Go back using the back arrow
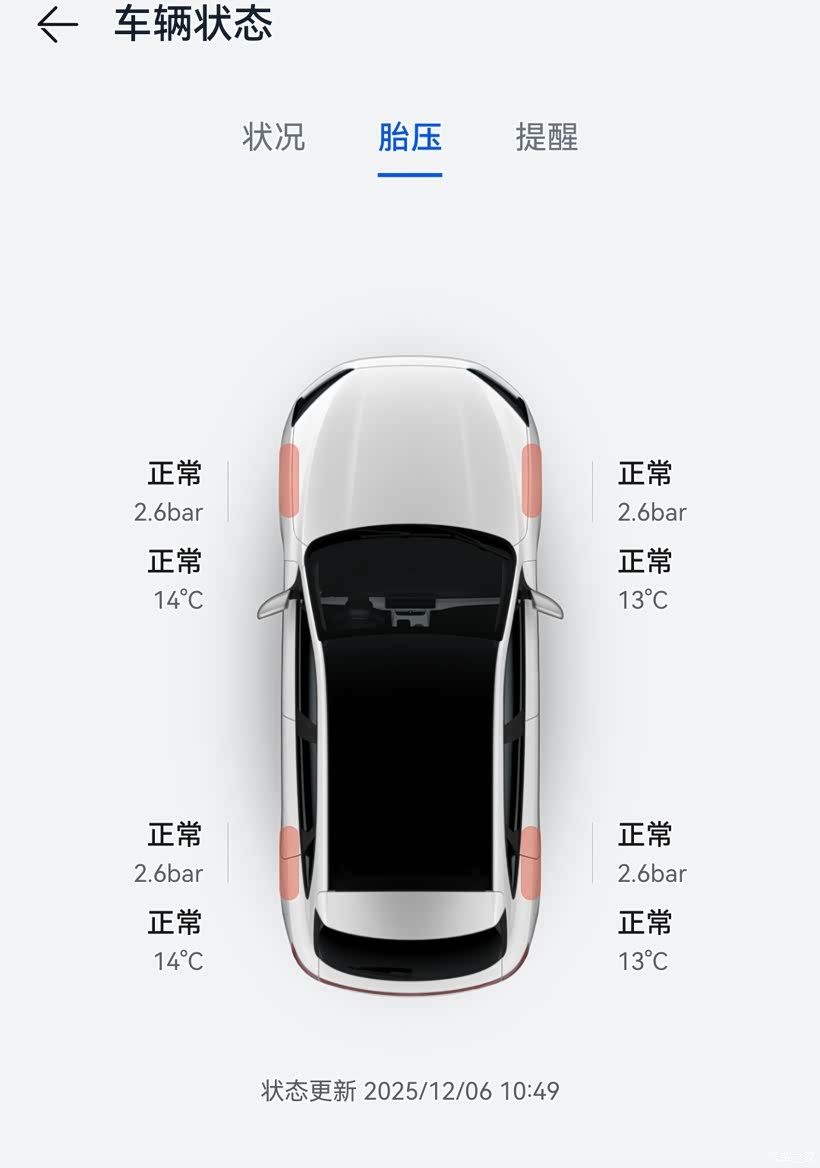820x1168 pixels. (57, 25)
